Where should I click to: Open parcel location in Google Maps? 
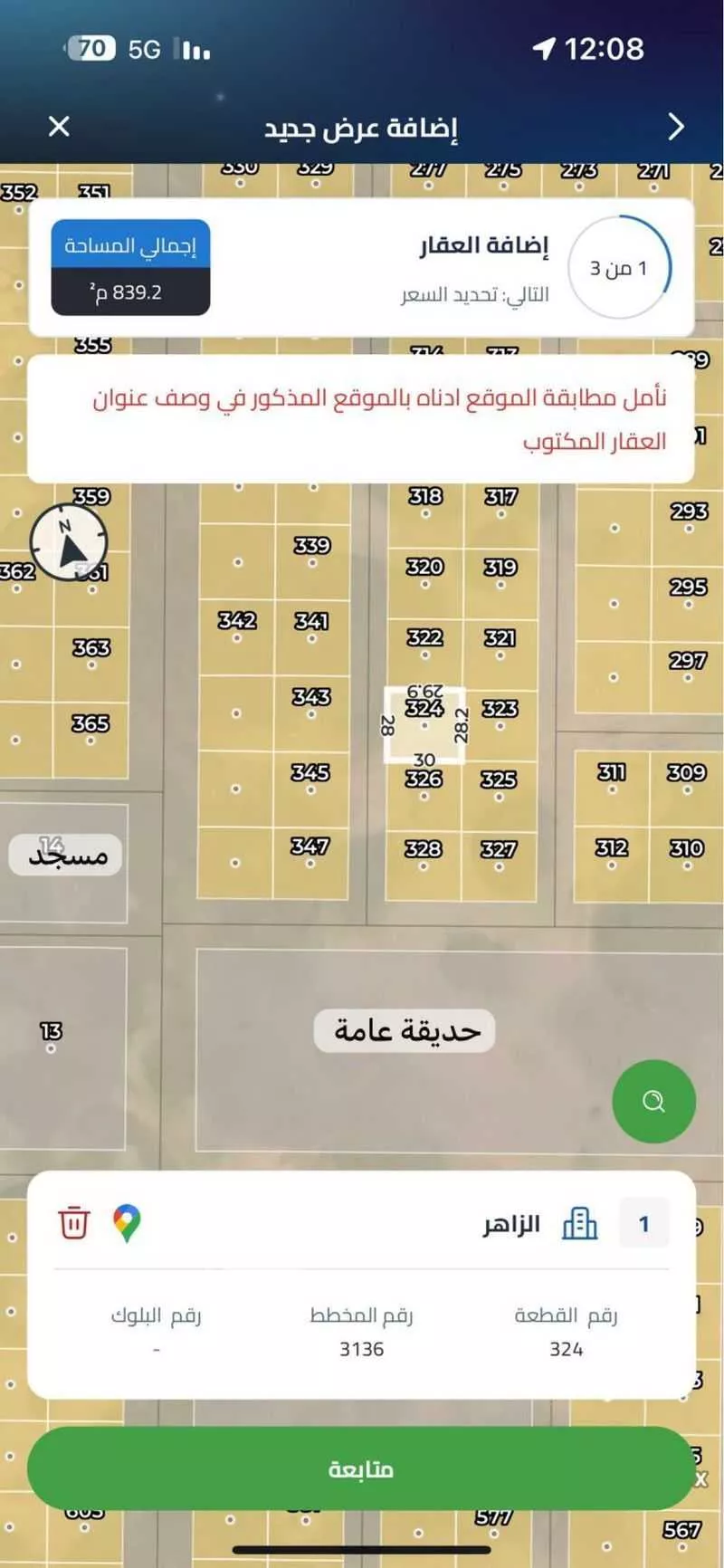pos(127,1223)
